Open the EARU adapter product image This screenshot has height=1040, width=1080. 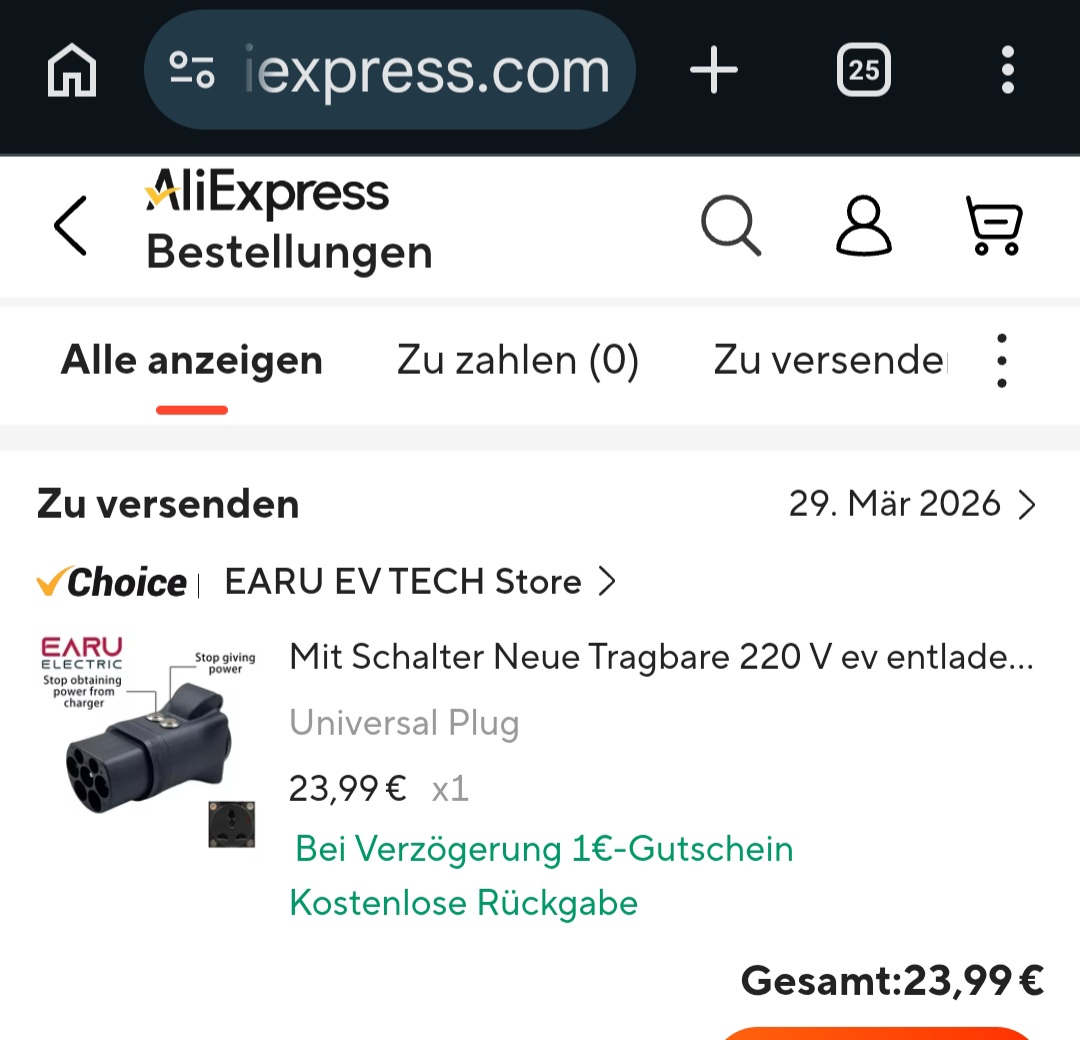pos(147,742)
